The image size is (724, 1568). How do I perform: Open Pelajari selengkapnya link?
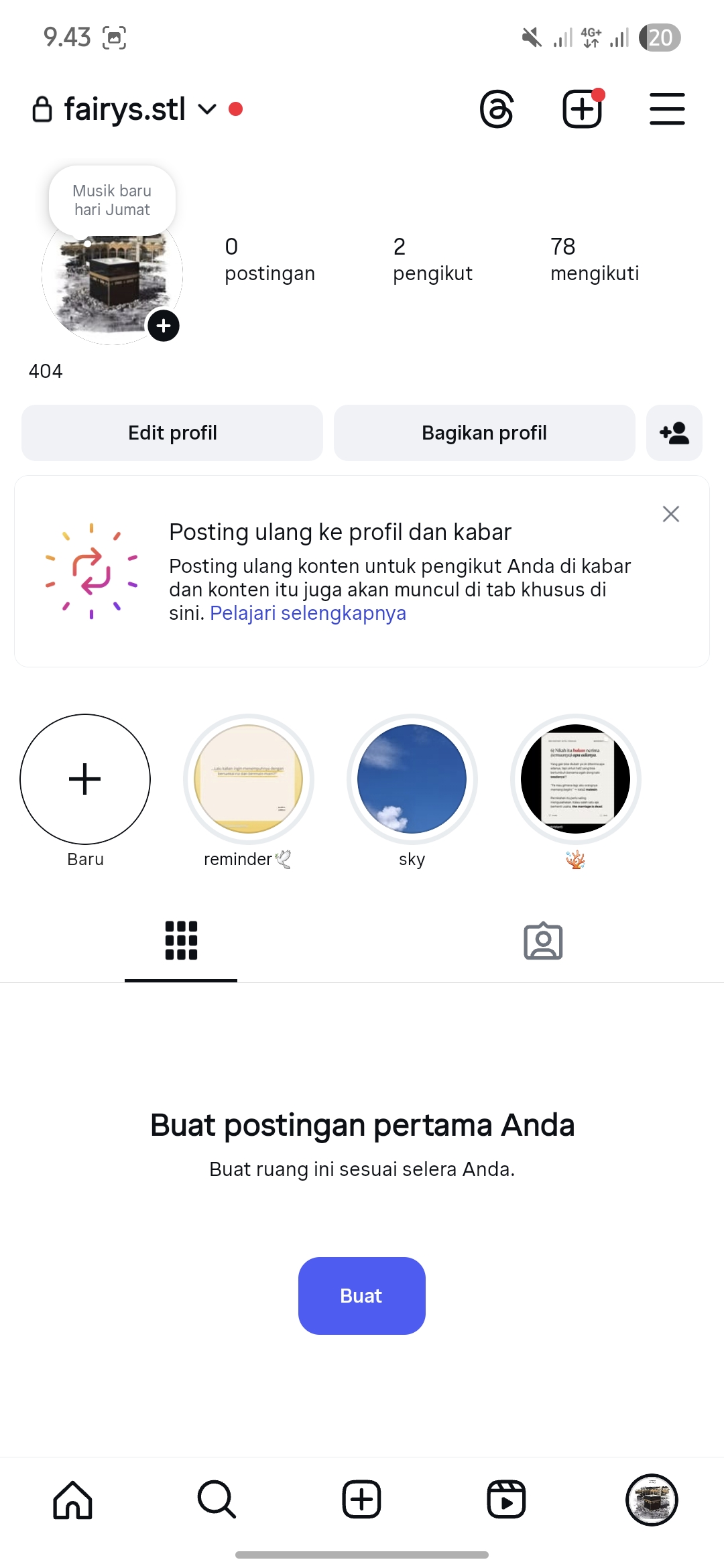click(308, 613)
